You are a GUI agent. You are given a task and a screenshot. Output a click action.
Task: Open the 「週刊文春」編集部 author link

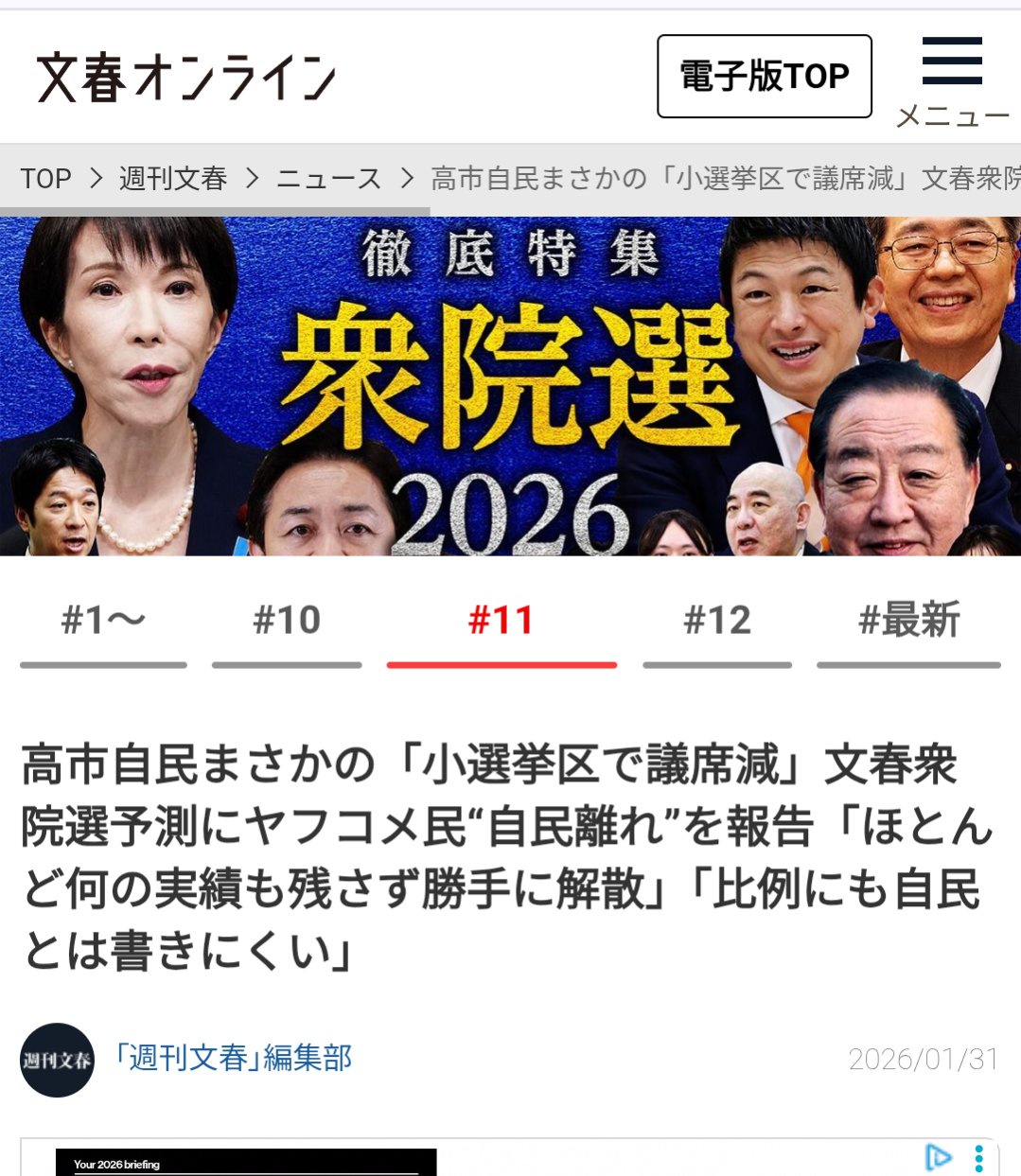point(233,1058)
